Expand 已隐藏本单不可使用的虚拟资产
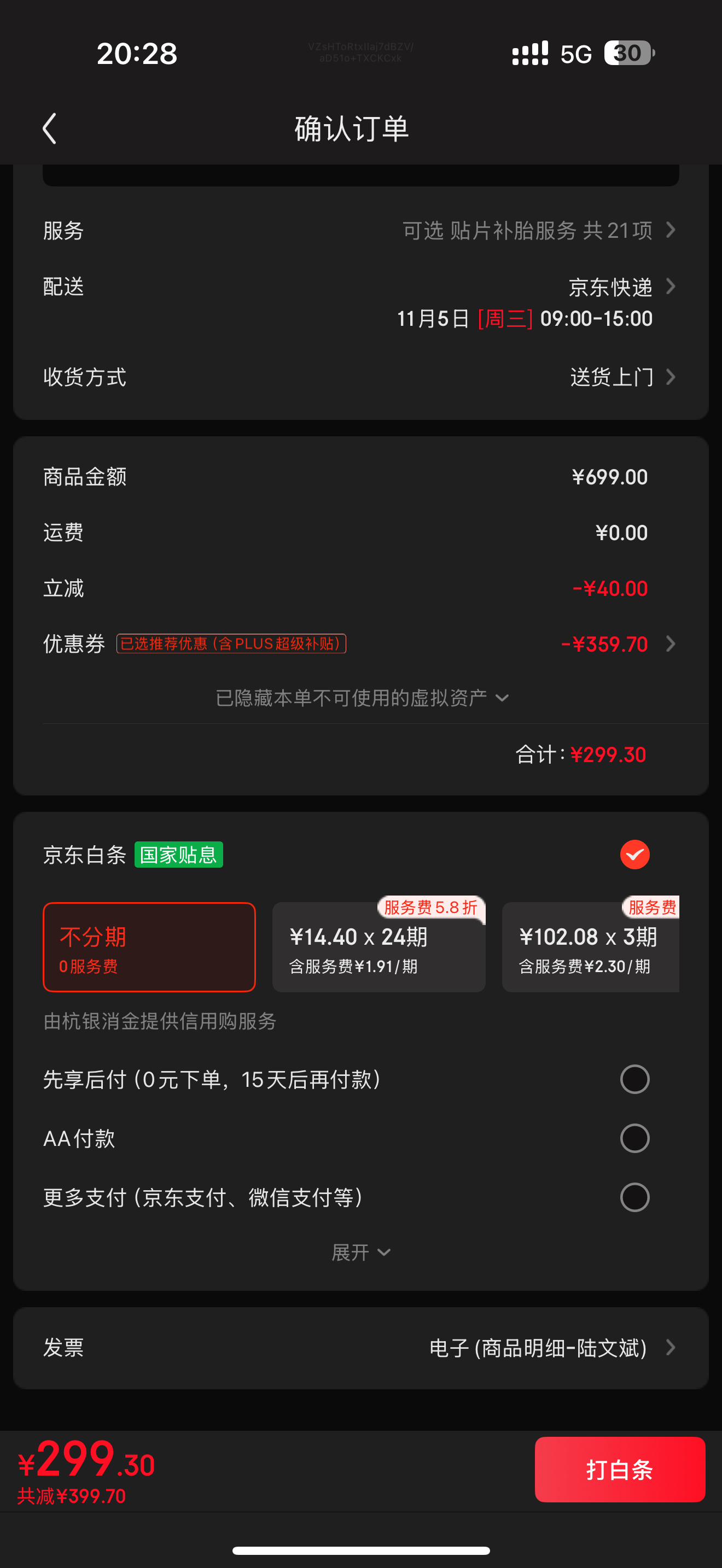722x1568 pixels. point(362,698)
